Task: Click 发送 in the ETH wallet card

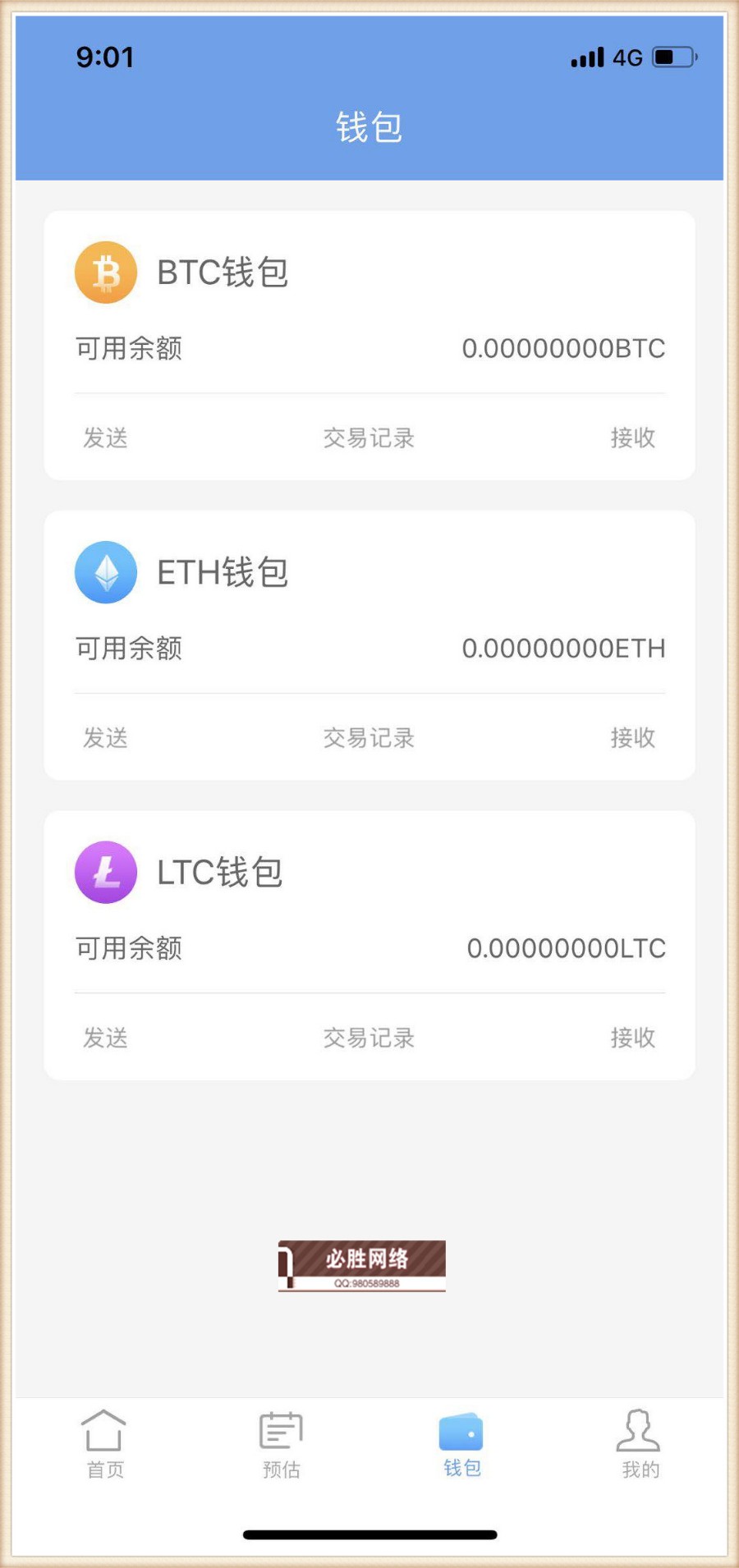Action: click(104, 739)
